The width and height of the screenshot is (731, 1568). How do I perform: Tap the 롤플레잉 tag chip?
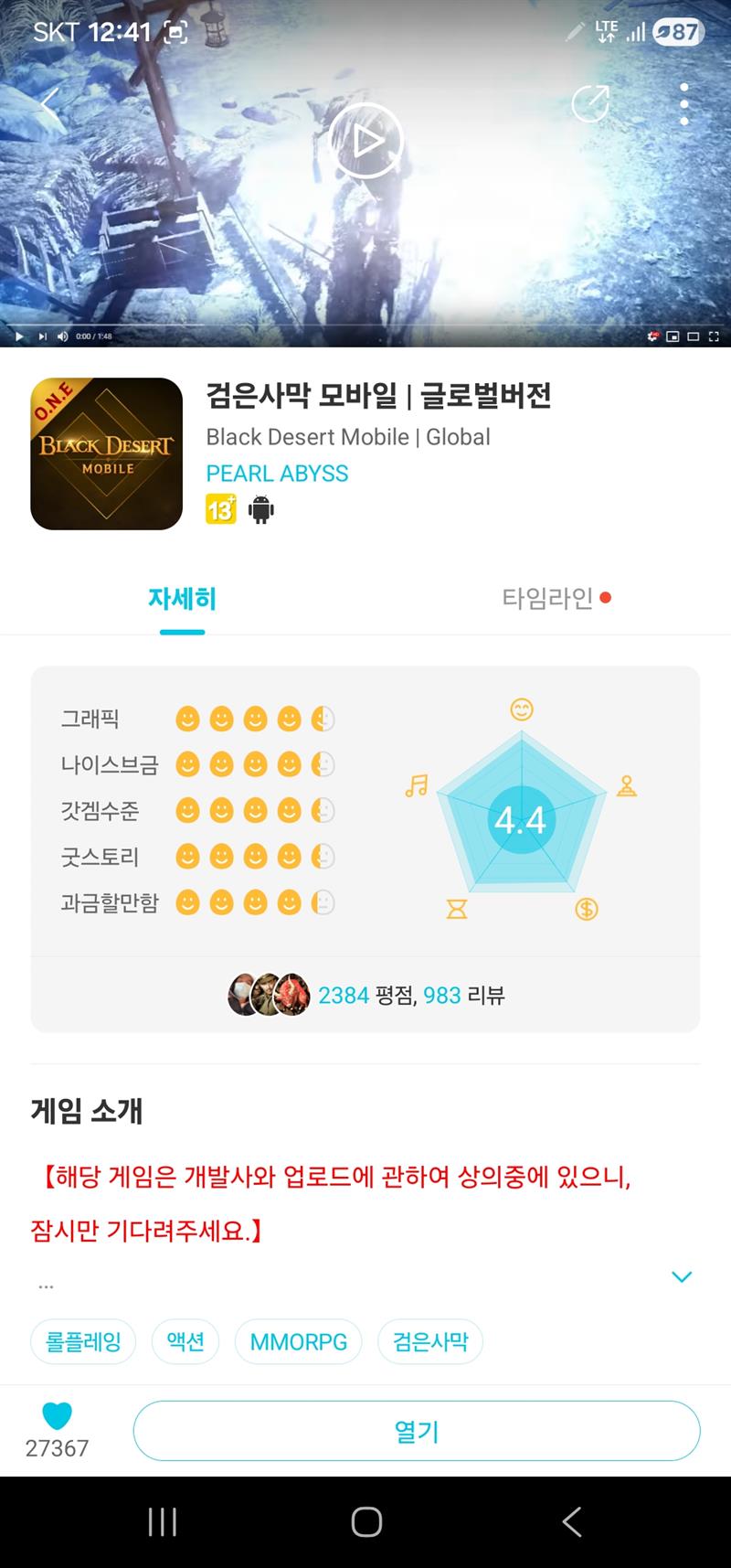point(83,1341)
